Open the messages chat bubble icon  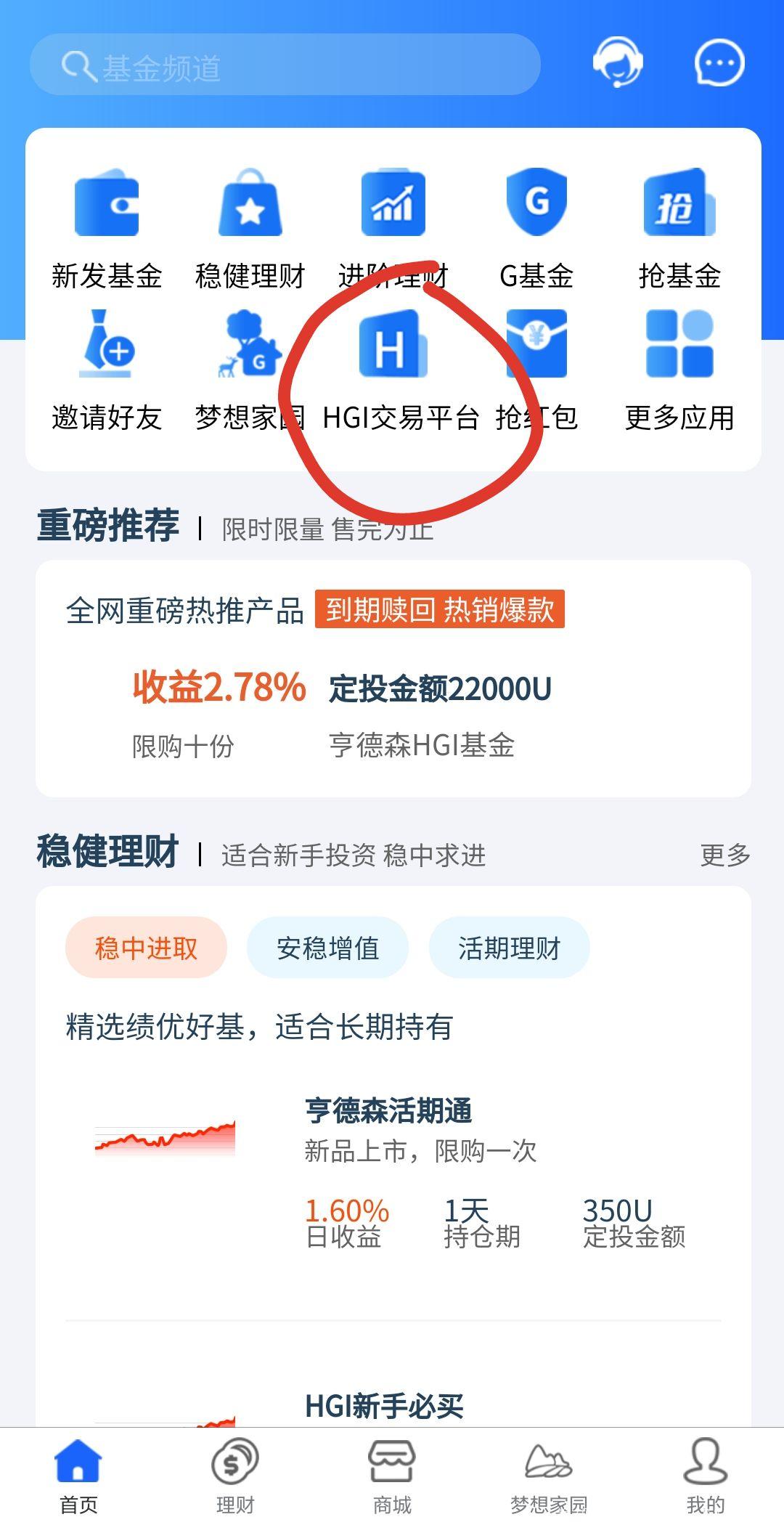[719, 63]
